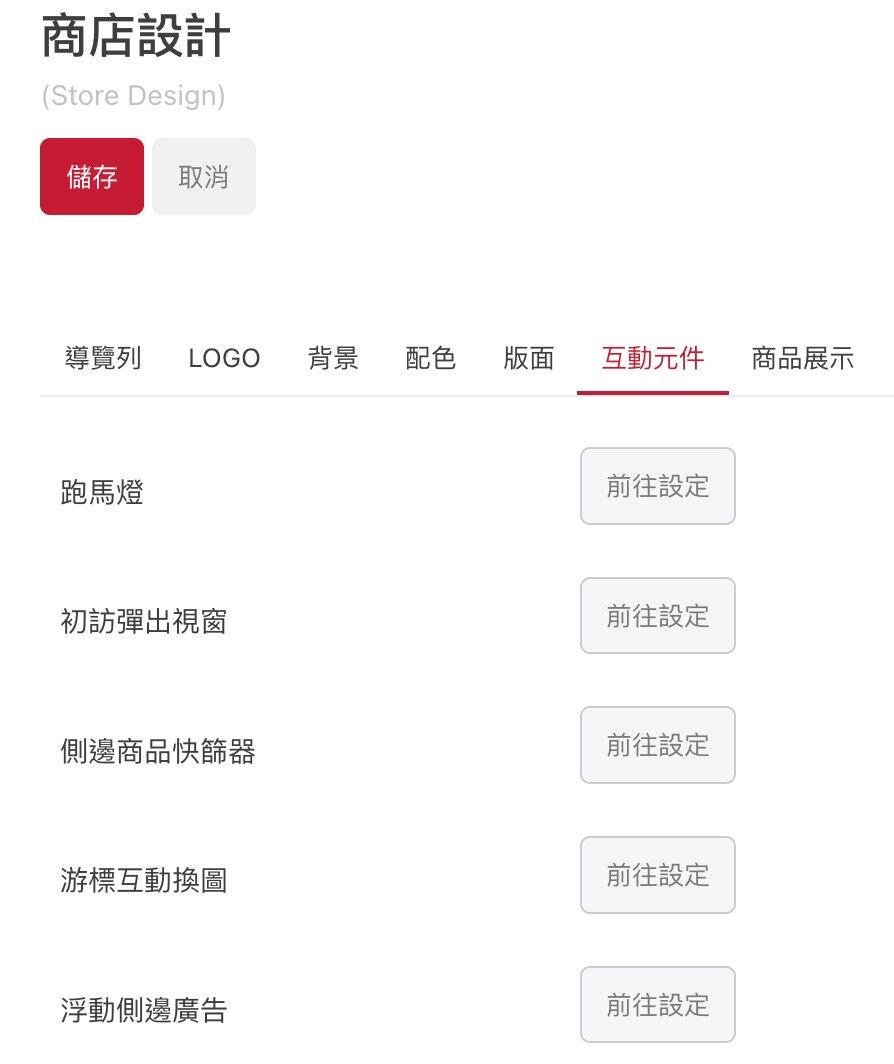This screenshot has height=1064, width=894.
Task: Open the 商品展示 tab
Action: coord(803,358)
